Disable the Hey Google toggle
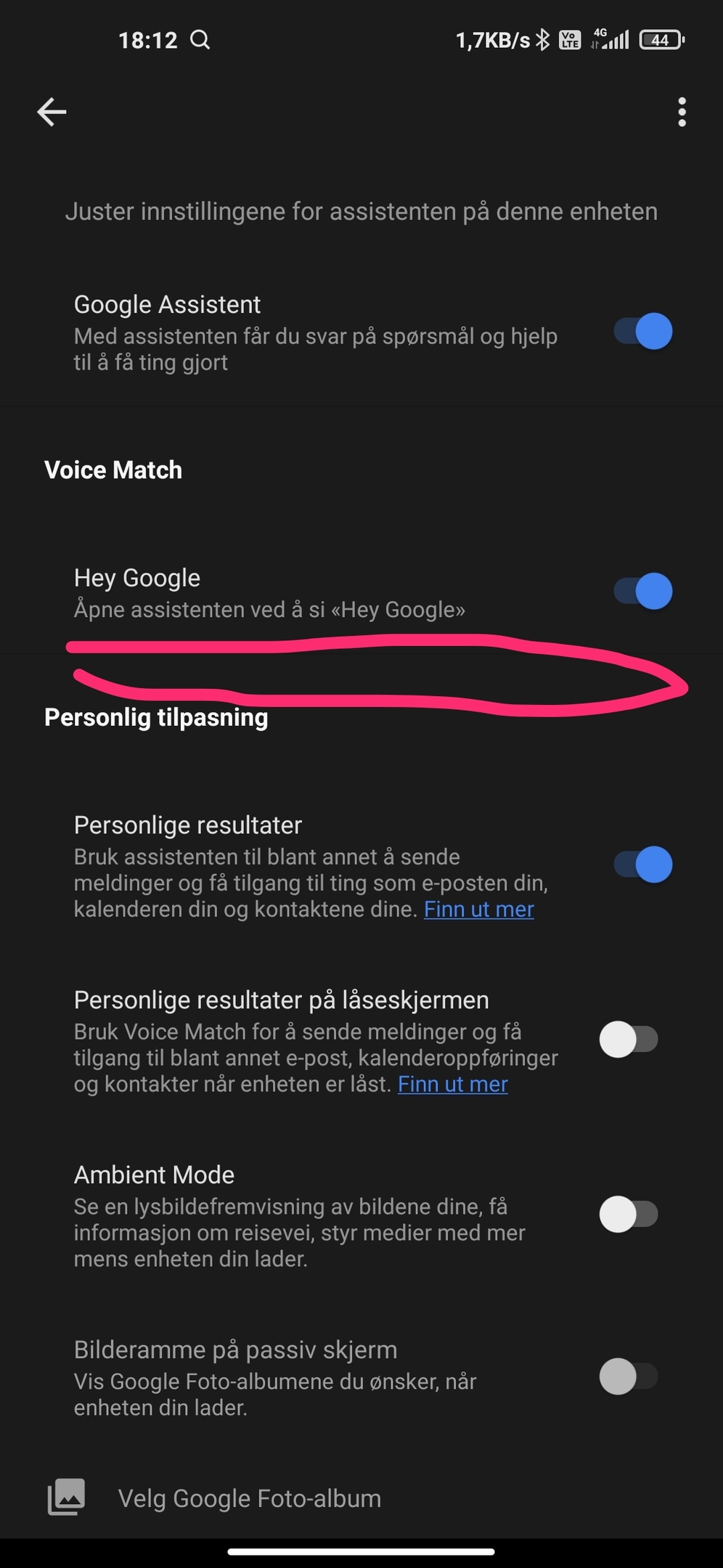The width and height of the screenshot is (723, 1568). point(643,591)
